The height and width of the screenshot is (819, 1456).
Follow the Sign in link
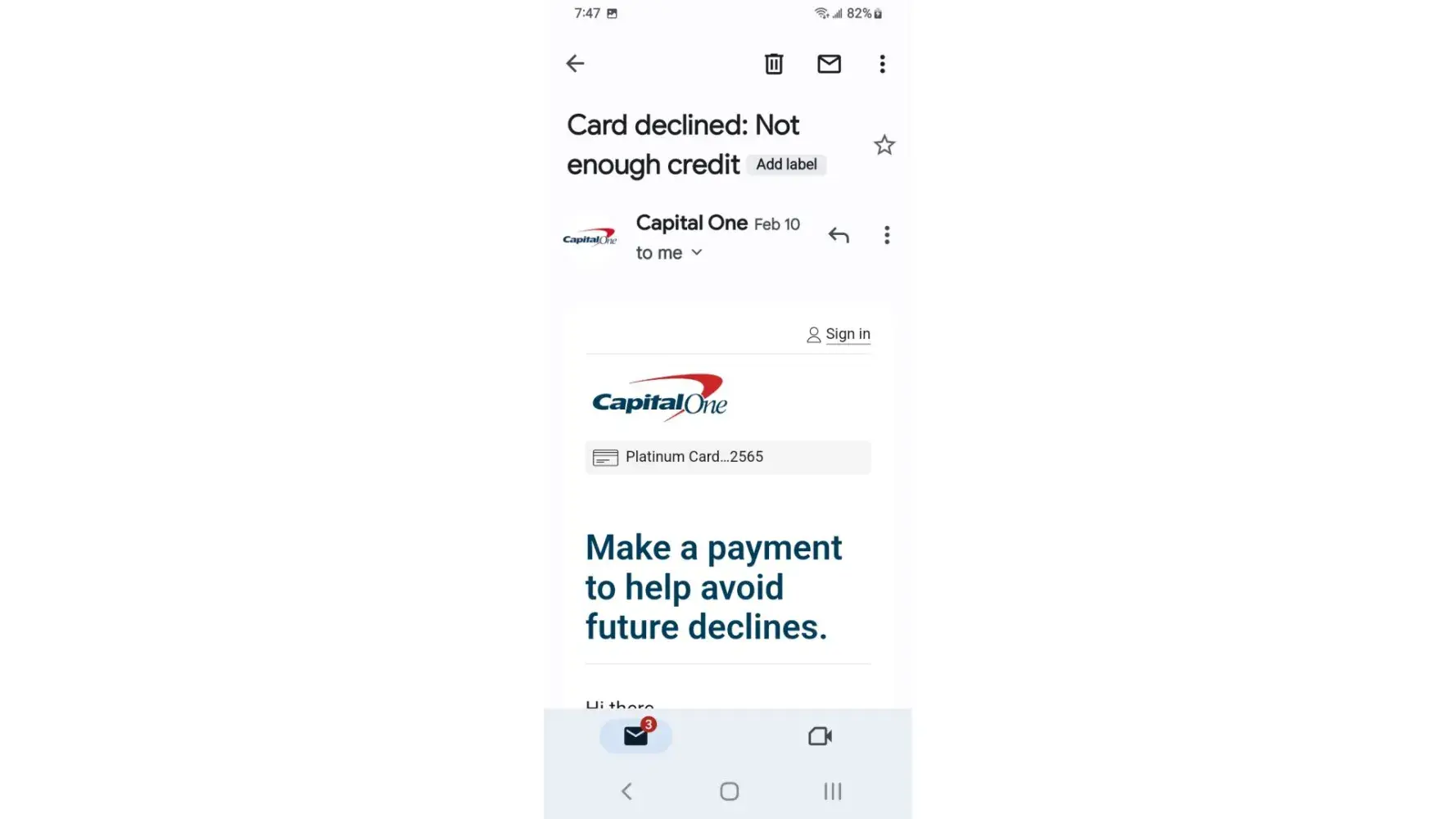pyautogui.click(x=846, y=334)
